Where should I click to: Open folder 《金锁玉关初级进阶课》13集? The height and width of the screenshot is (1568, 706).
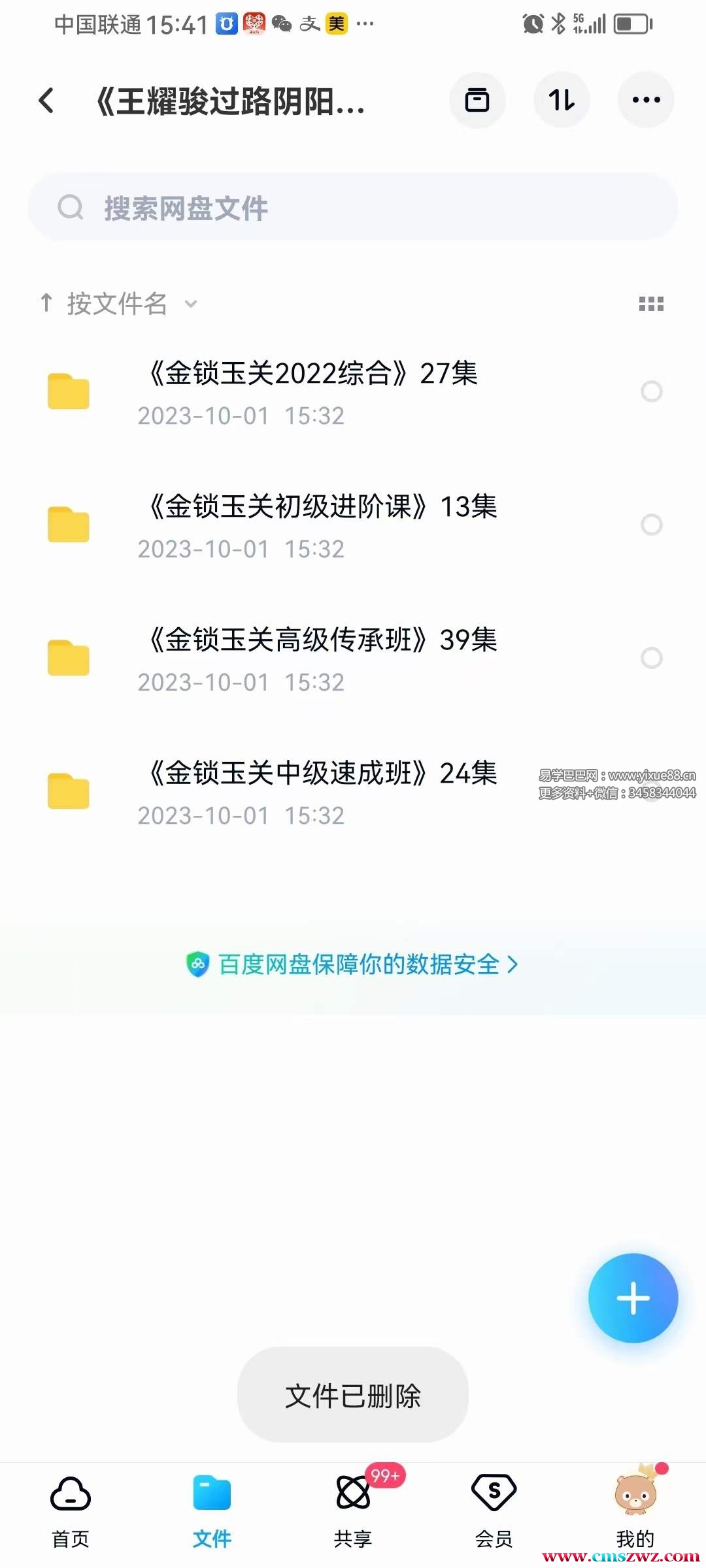pyautogui.click(x=323, y=524)
